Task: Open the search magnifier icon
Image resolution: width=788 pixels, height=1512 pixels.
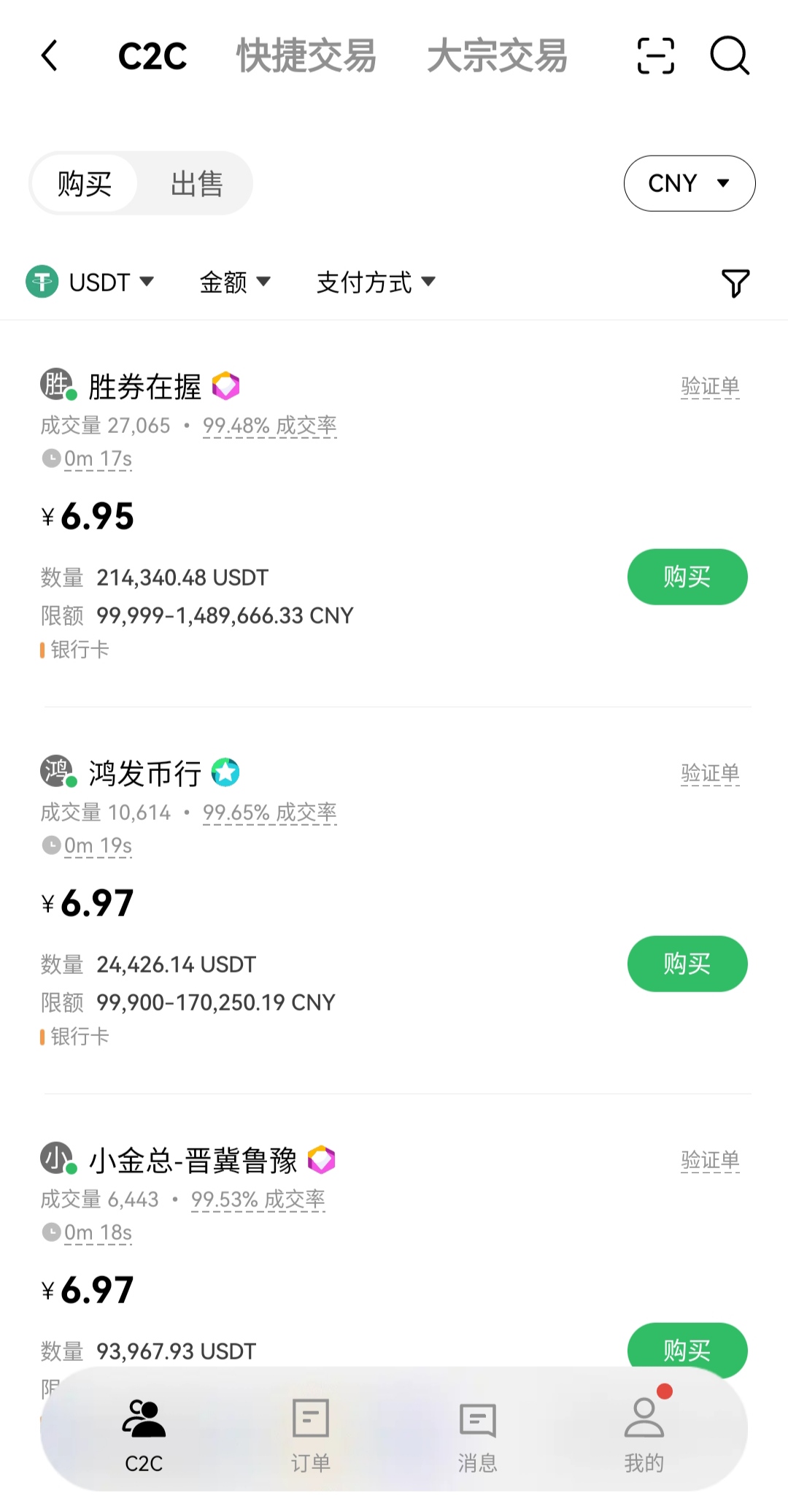Action: (x=730, y=56)
